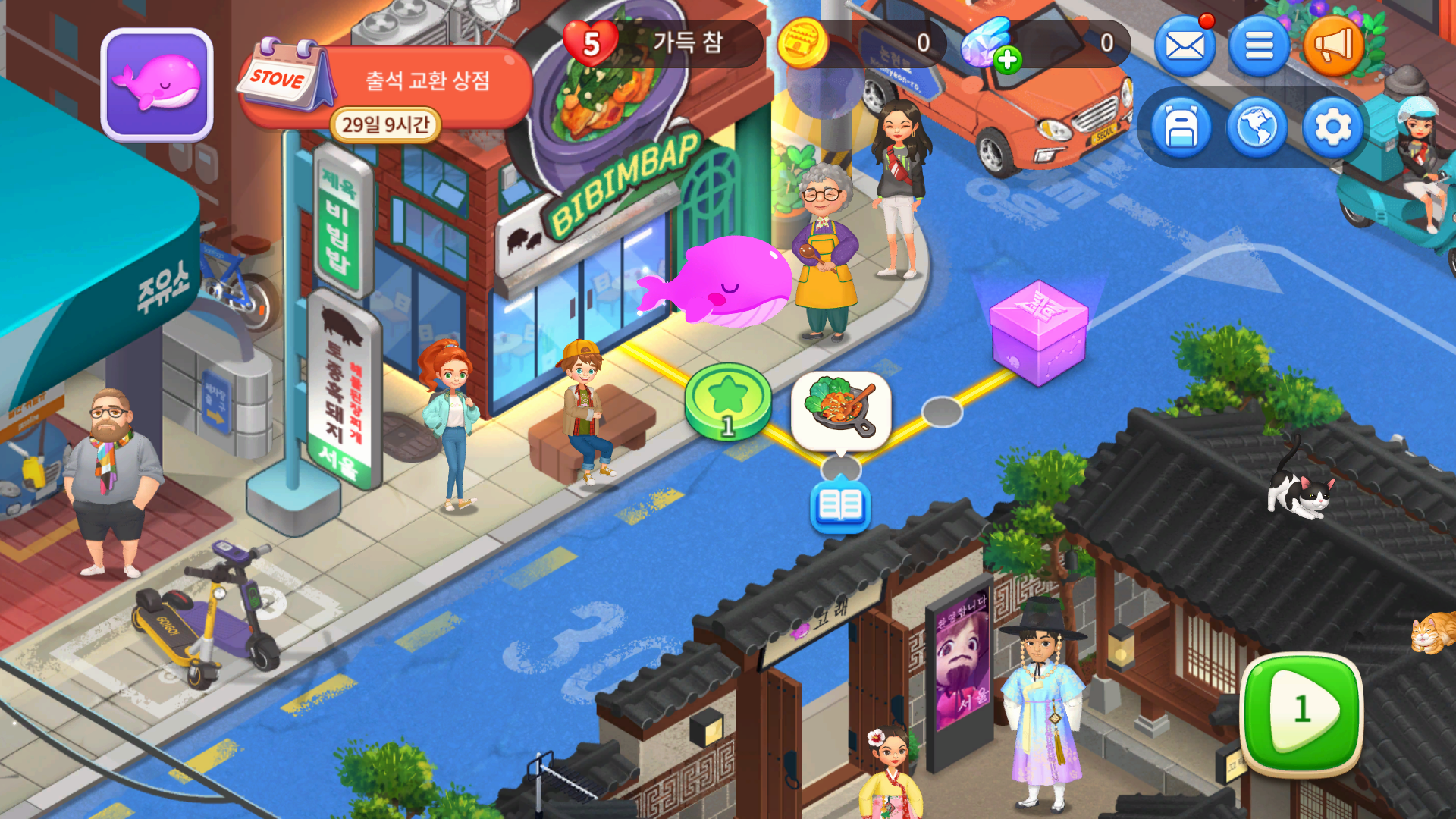Tap the gray stage dot near the gift box
The width and height of the screenshot is (1456, 819).
click(942, 412)
